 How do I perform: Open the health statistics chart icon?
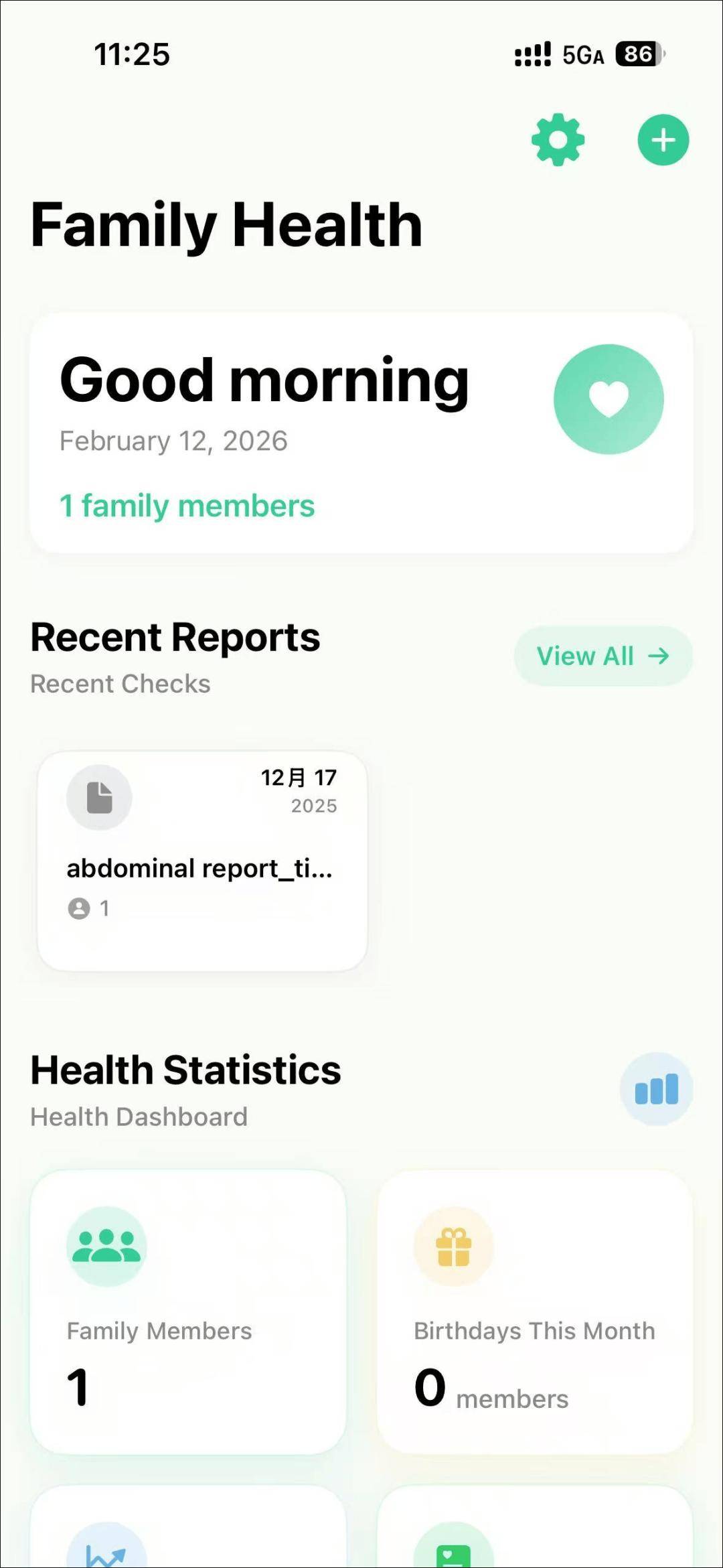click(x=656, y=1089)
